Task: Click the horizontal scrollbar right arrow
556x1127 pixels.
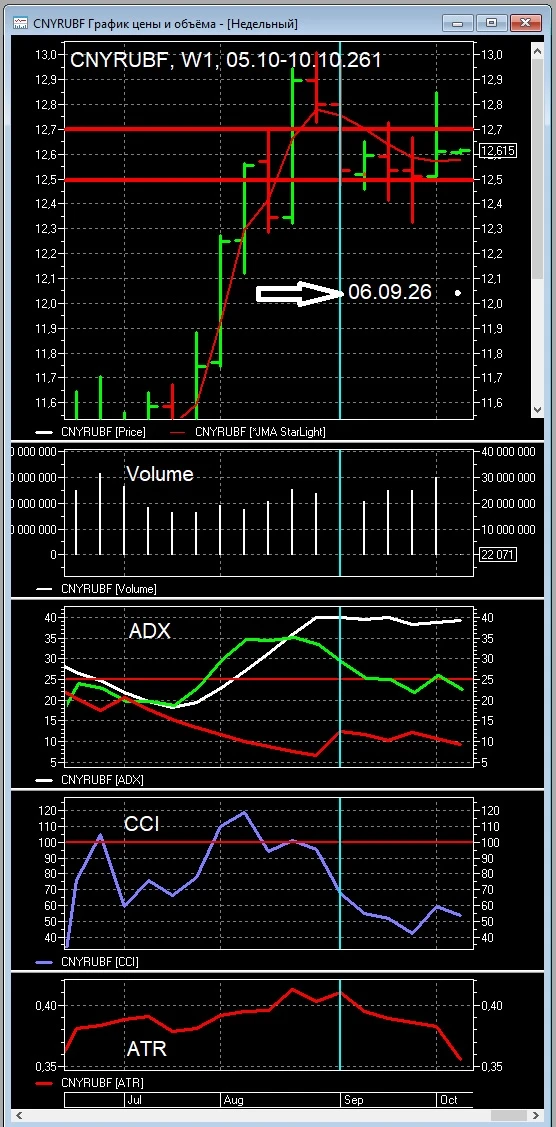Action: tap(537, 1116)
